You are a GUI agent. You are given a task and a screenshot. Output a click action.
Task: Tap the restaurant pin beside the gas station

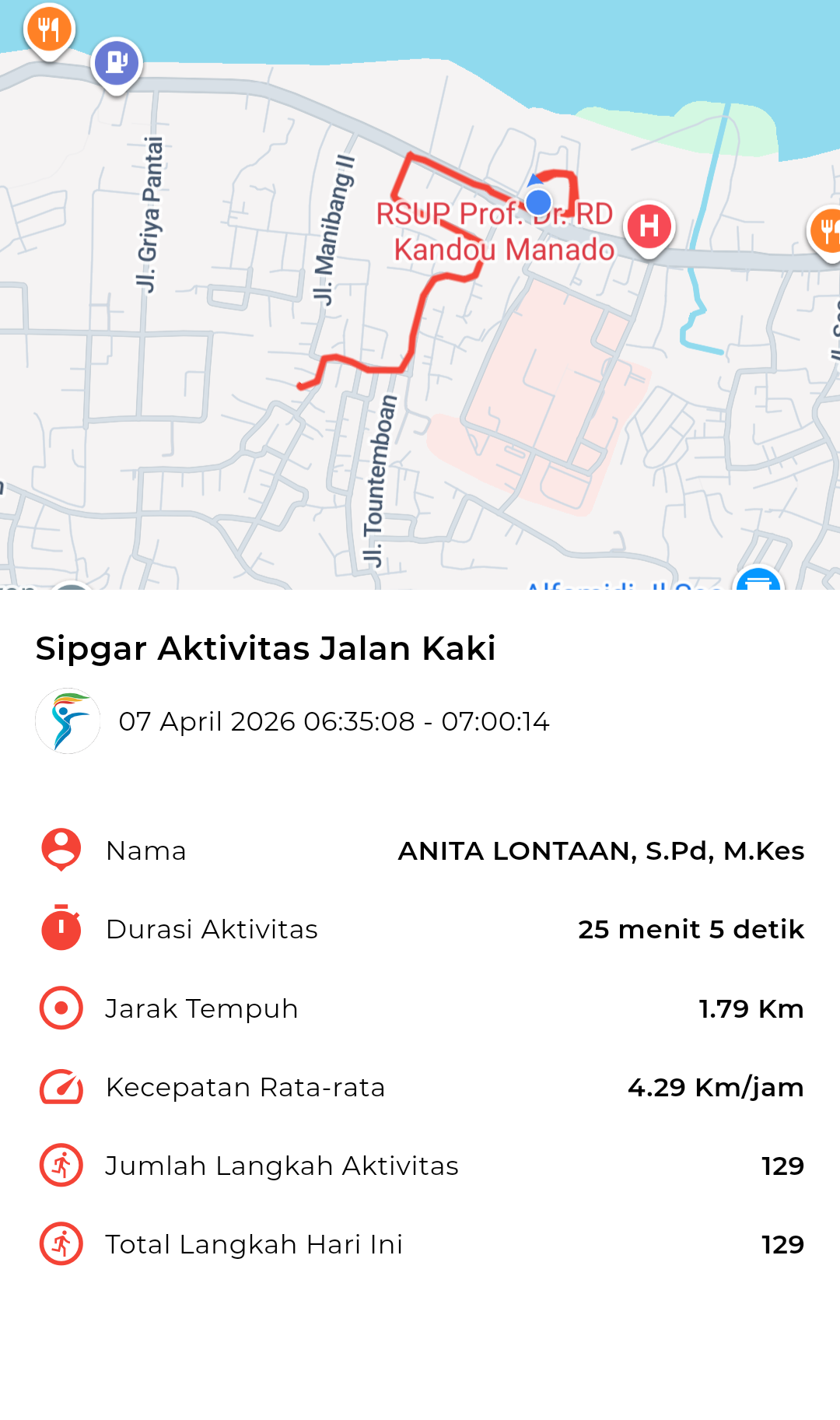tap(49, 30)
